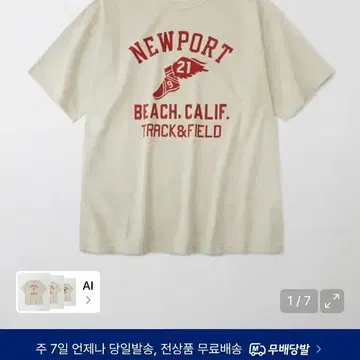Tap the Newport t-shirt product image
The image size is (360, 360).
coord(182,127)
